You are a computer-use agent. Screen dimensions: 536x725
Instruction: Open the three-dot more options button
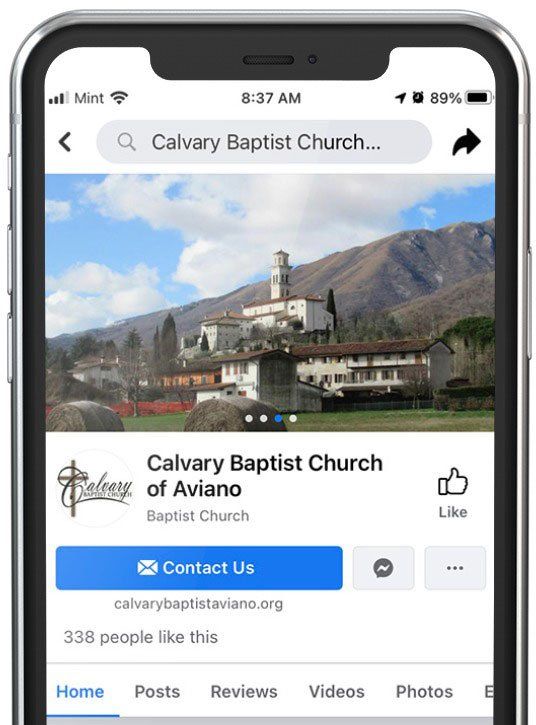(x=455, y=568)
